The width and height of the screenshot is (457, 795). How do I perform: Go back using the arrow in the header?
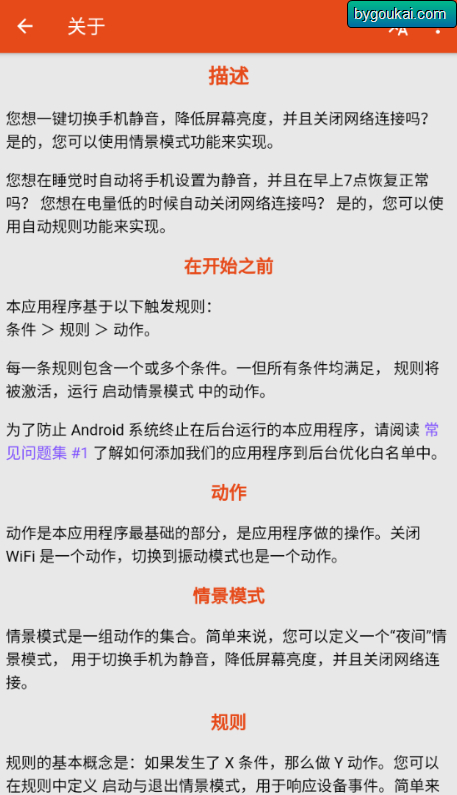pos(25,26)
